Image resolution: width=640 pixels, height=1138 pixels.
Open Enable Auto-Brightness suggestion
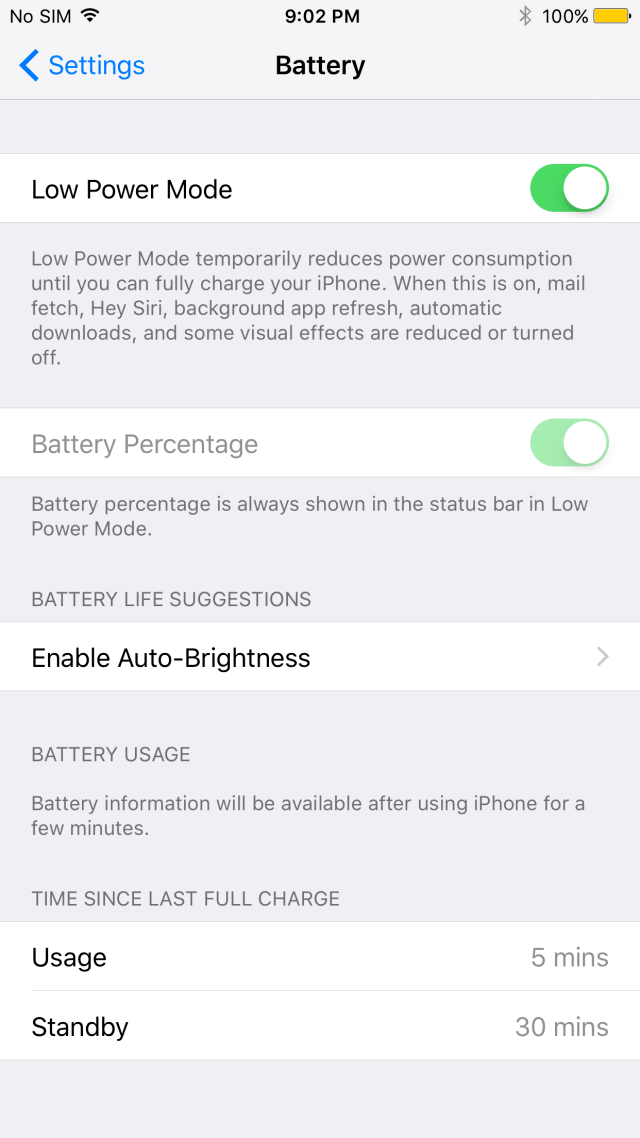coord(320,657)
